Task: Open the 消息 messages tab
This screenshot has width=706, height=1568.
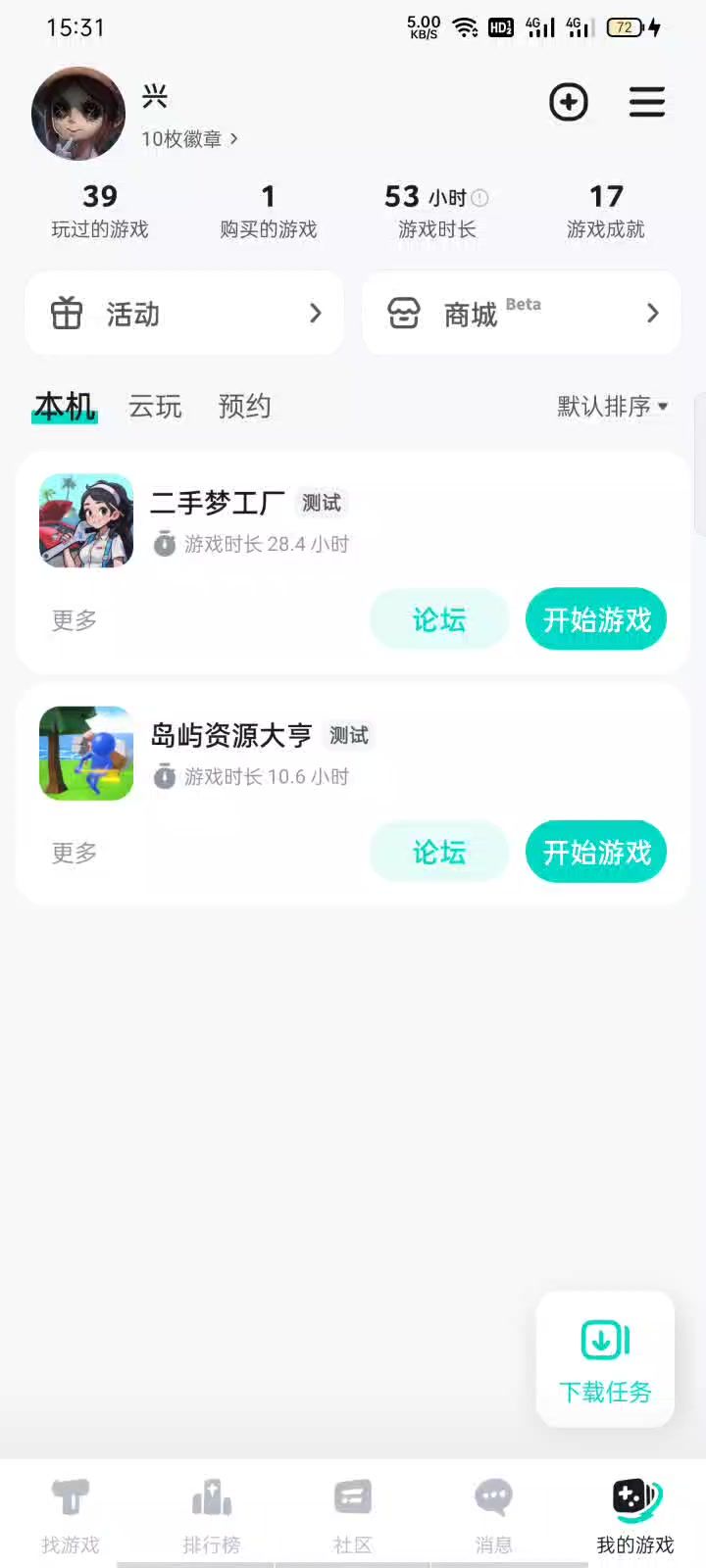Action: pyautogui.click(x=493, y=1515)
